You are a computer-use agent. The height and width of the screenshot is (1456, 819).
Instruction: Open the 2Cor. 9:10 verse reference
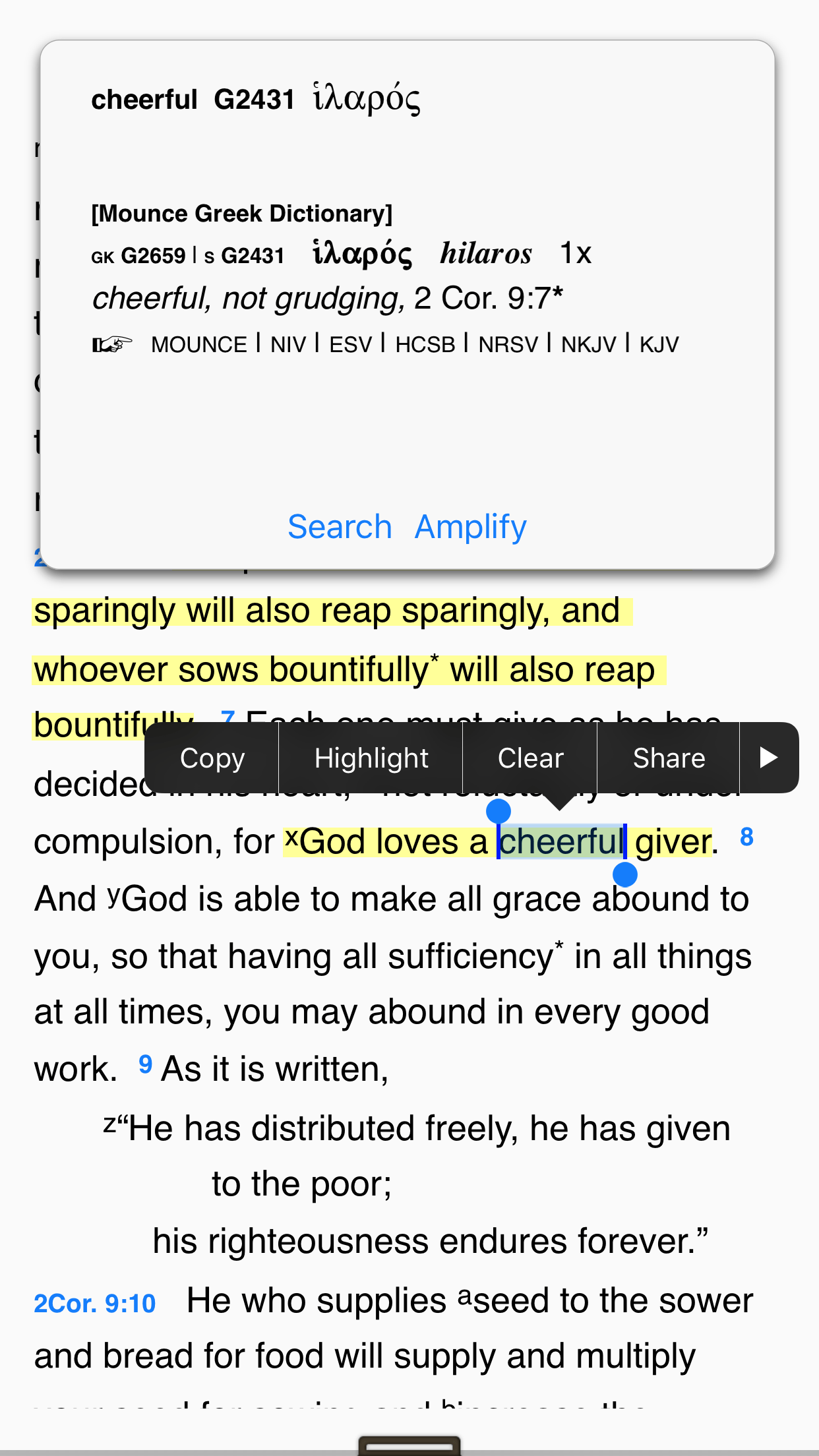[x=95, y=1304]
